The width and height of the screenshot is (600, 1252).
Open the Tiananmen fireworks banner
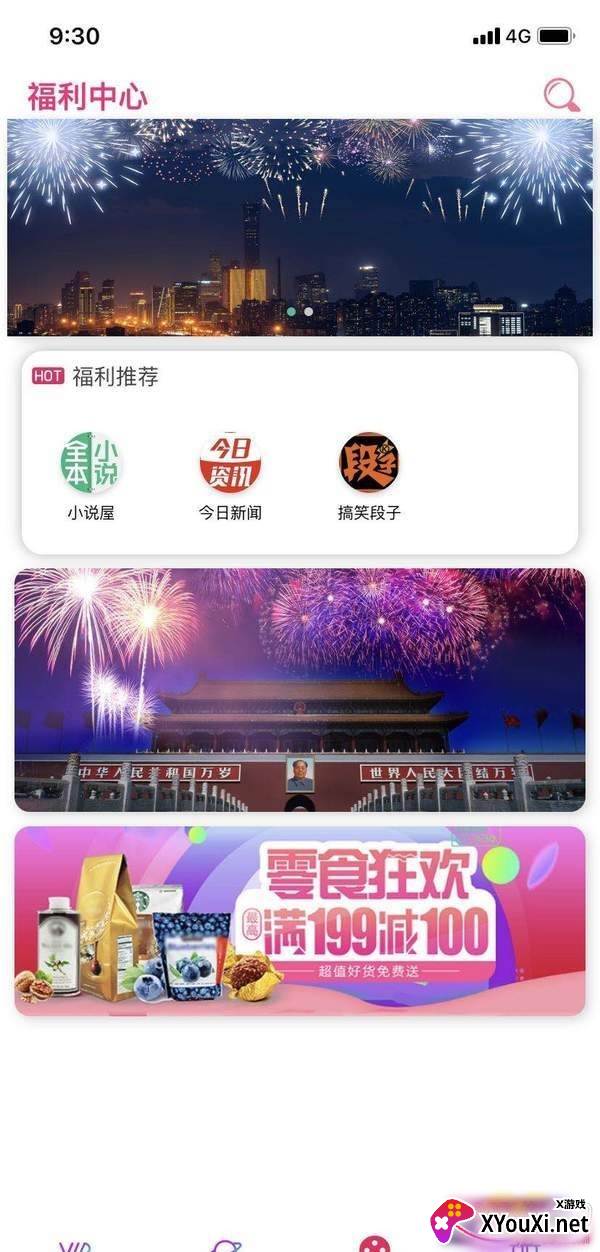click(300, 690)
